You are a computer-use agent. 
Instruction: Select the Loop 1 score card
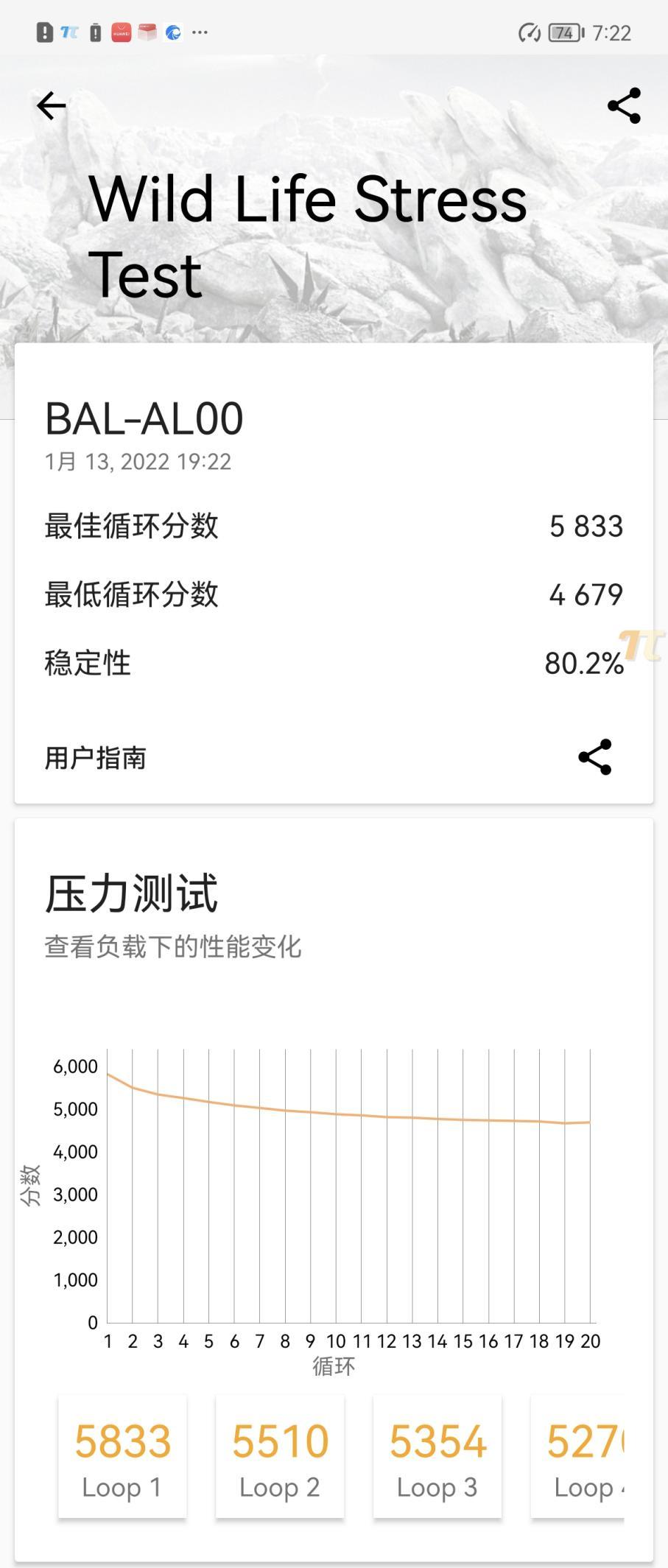[x=122, y=1456]
